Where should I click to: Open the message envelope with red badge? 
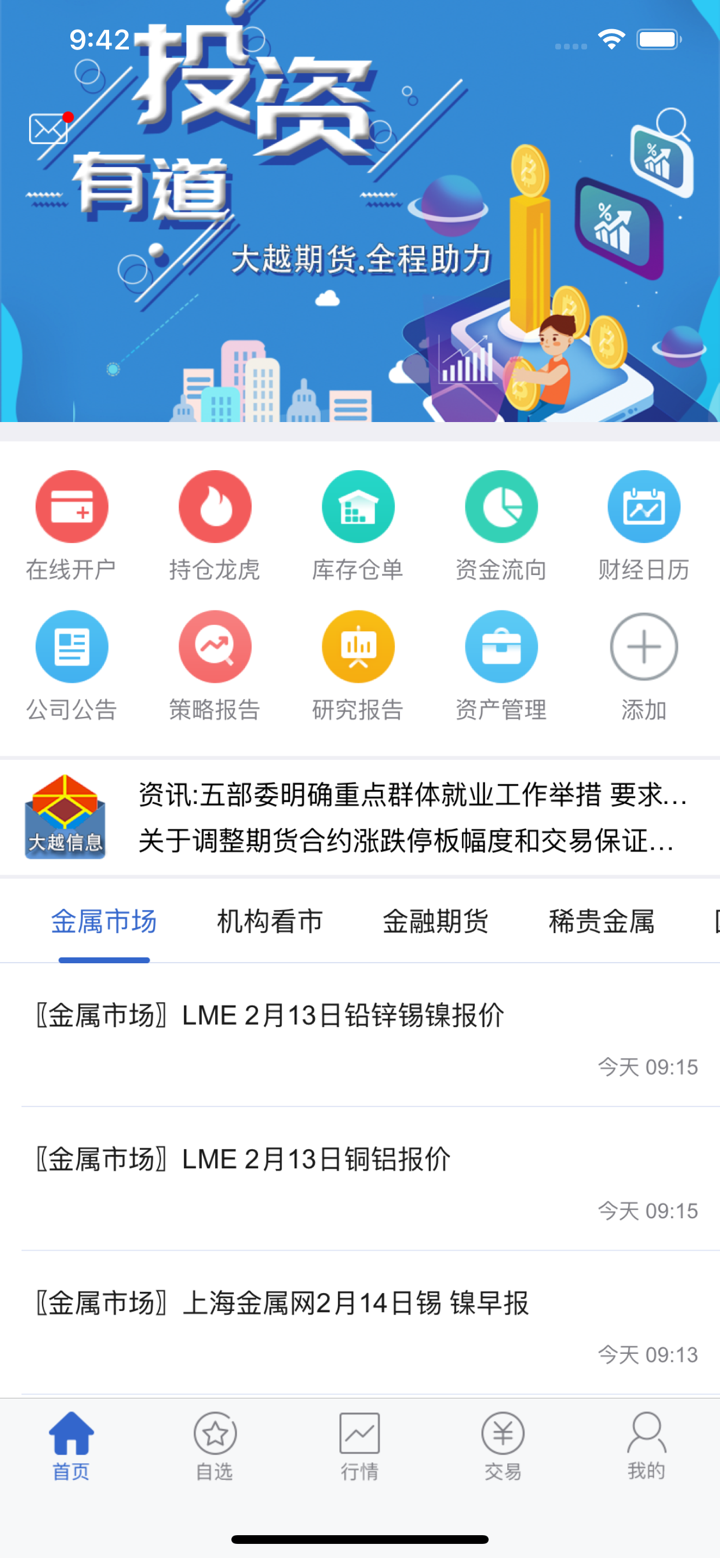point(48,129)
